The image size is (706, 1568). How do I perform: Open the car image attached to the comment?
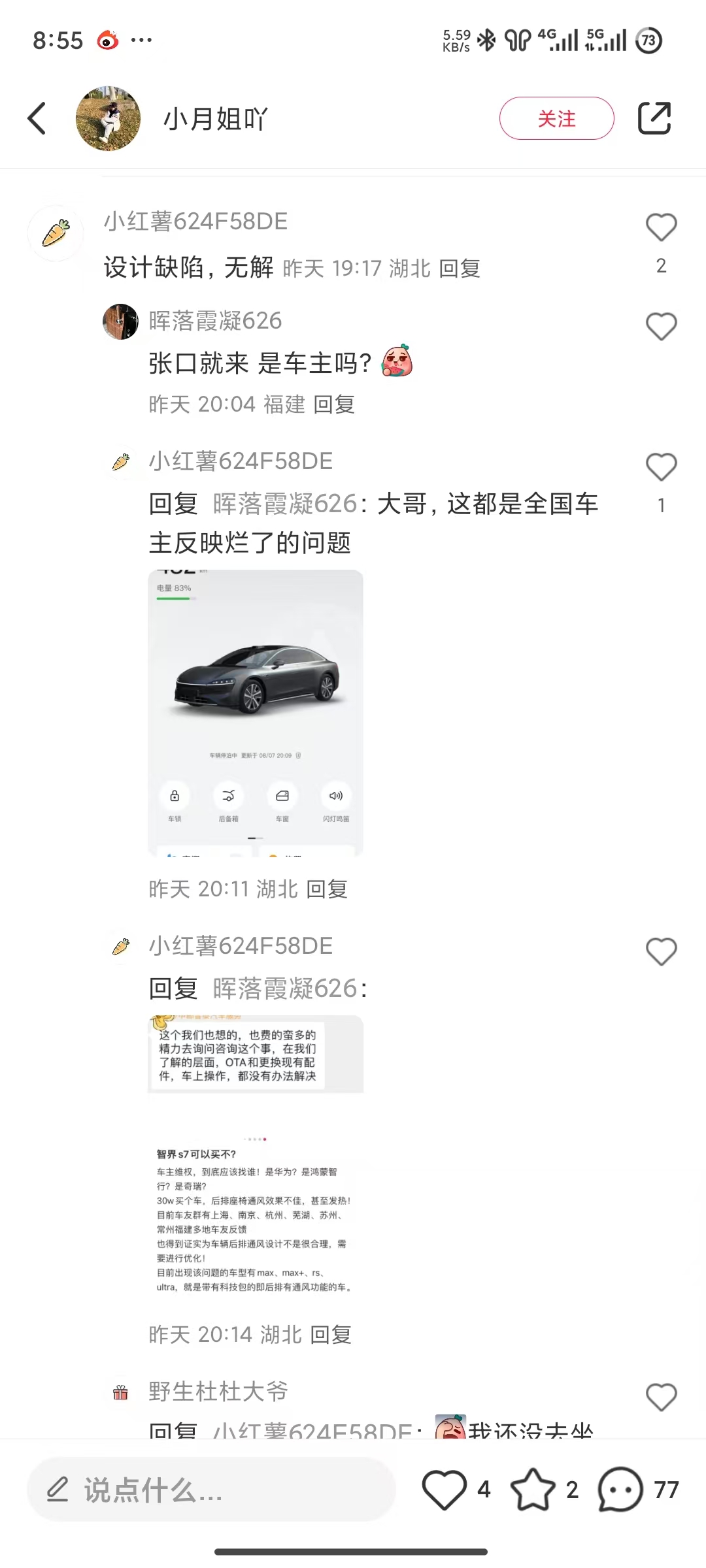click(256, 713)
